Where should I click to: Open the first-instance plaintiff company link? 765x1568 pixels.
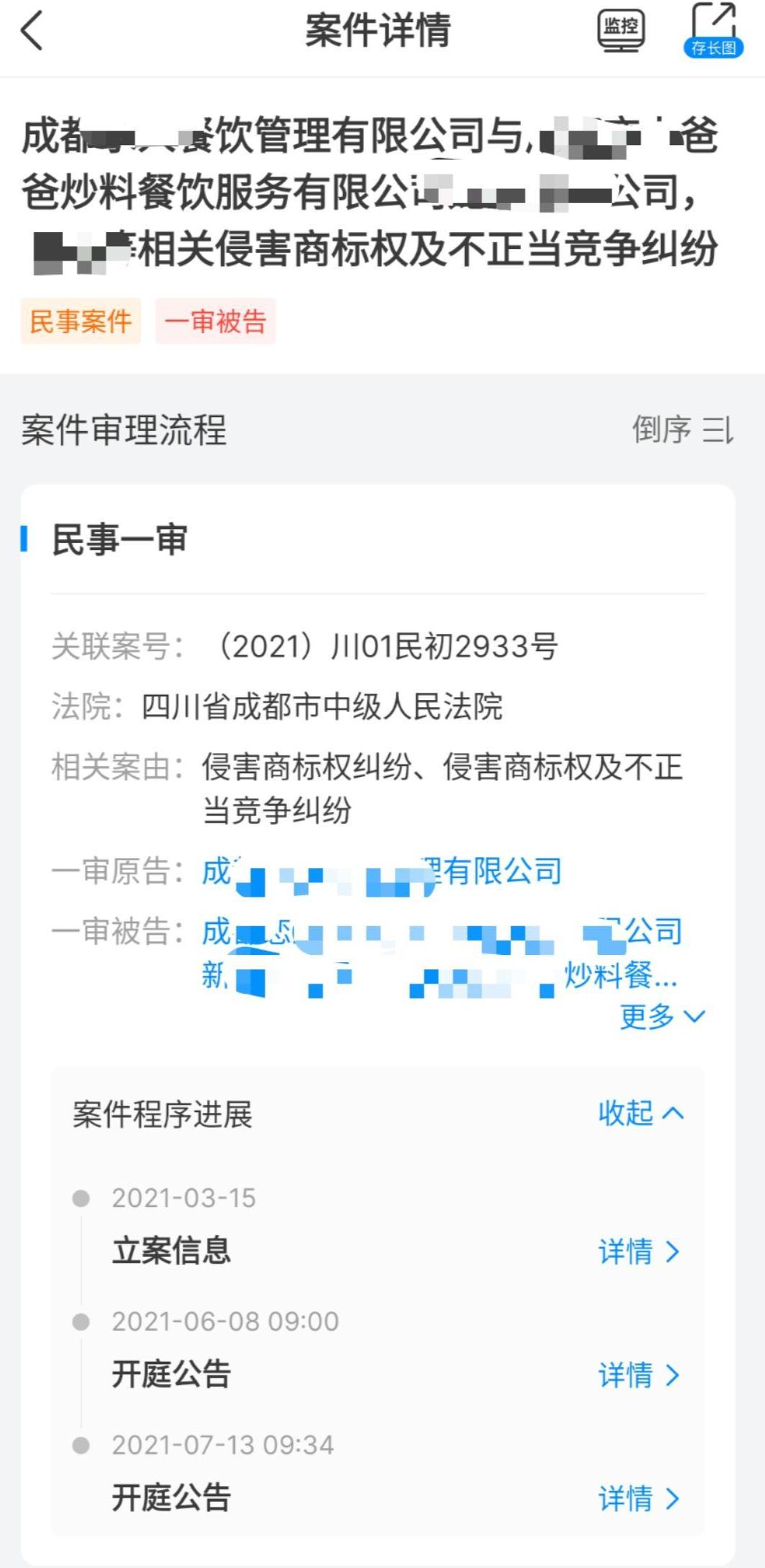tap(382, 872)
